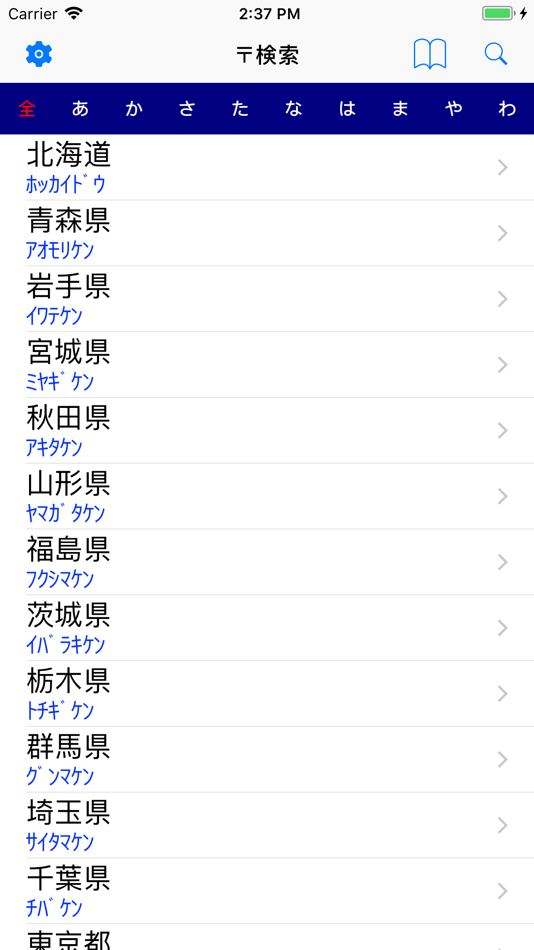Viewport: 534px width, 950px height.
Task: Select the 全 index filter
Action: click(27, 109)
